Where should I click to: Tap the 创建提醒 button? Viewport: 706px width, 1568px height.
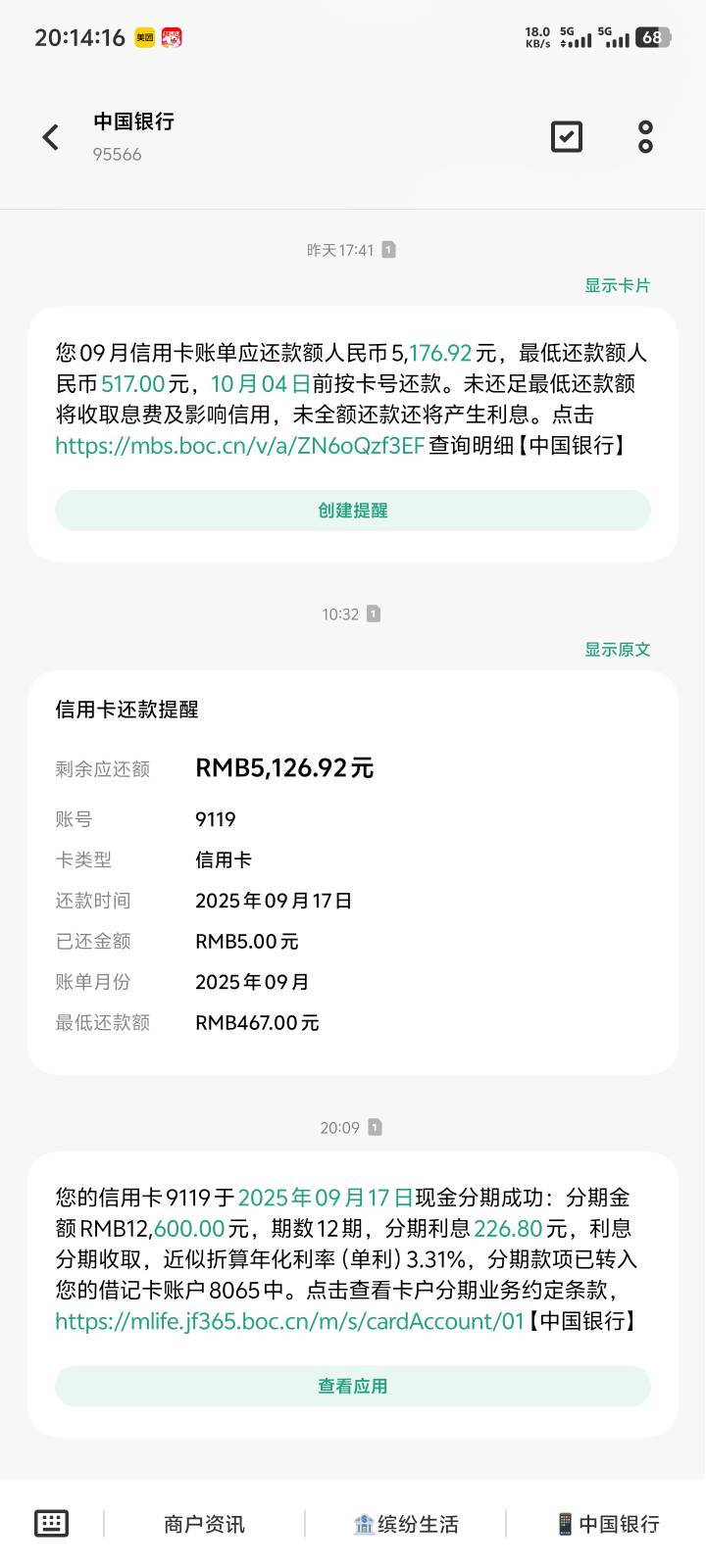[x=353, y=511]
